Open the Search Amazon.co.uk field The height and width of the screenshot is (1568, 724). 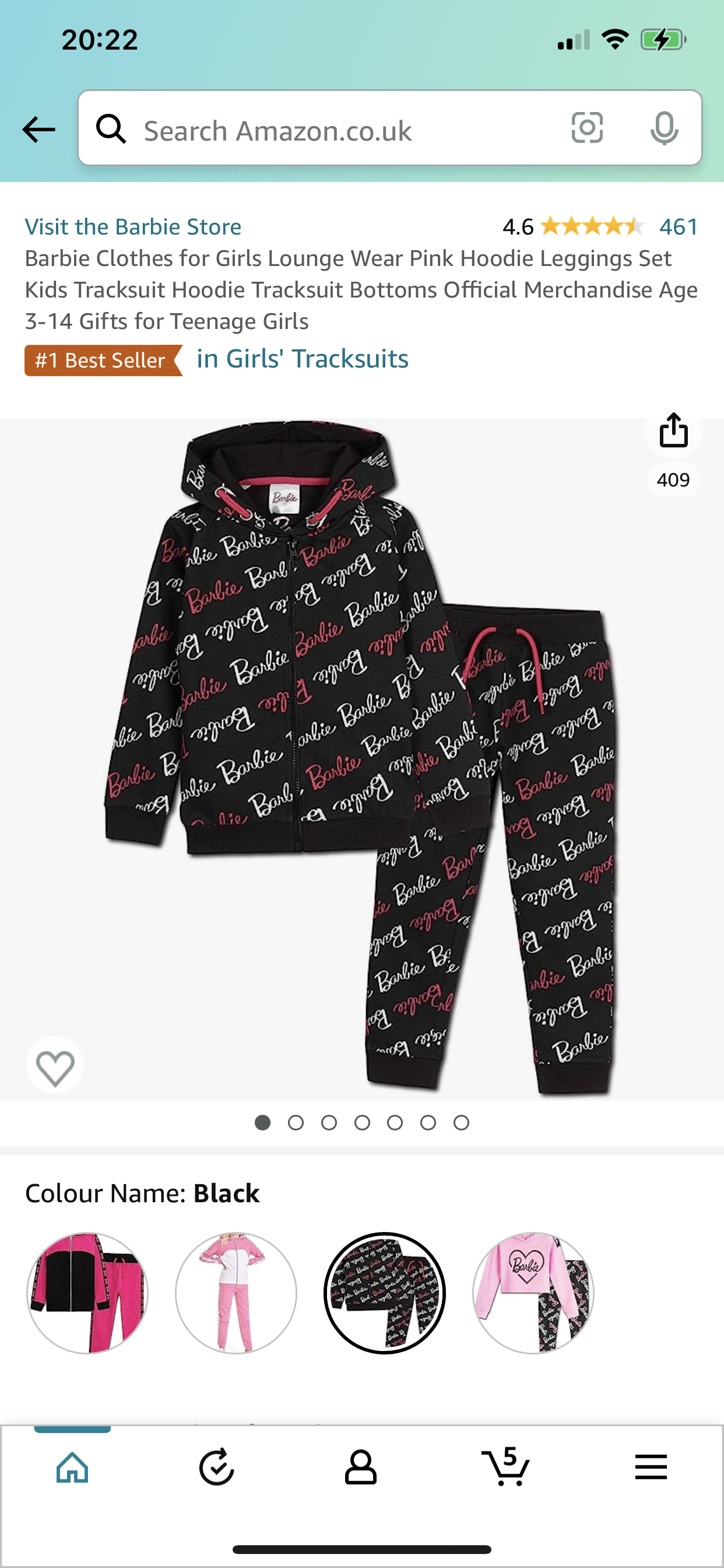tap(340, 129)
